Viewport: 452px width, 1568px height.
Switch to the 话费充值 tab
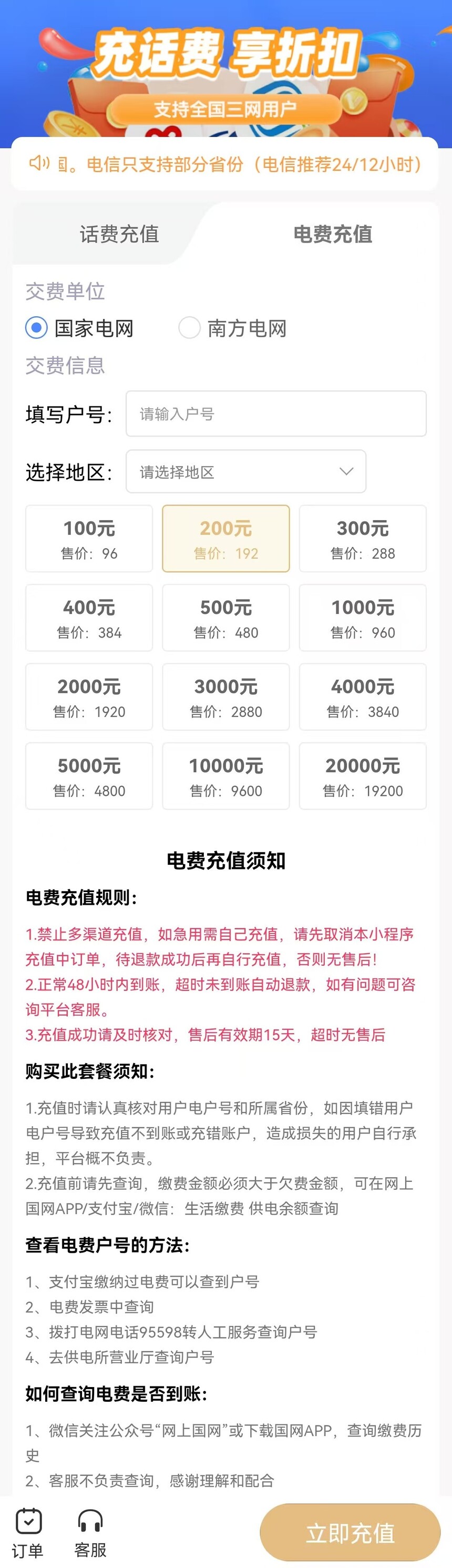[x=119, y=235]
